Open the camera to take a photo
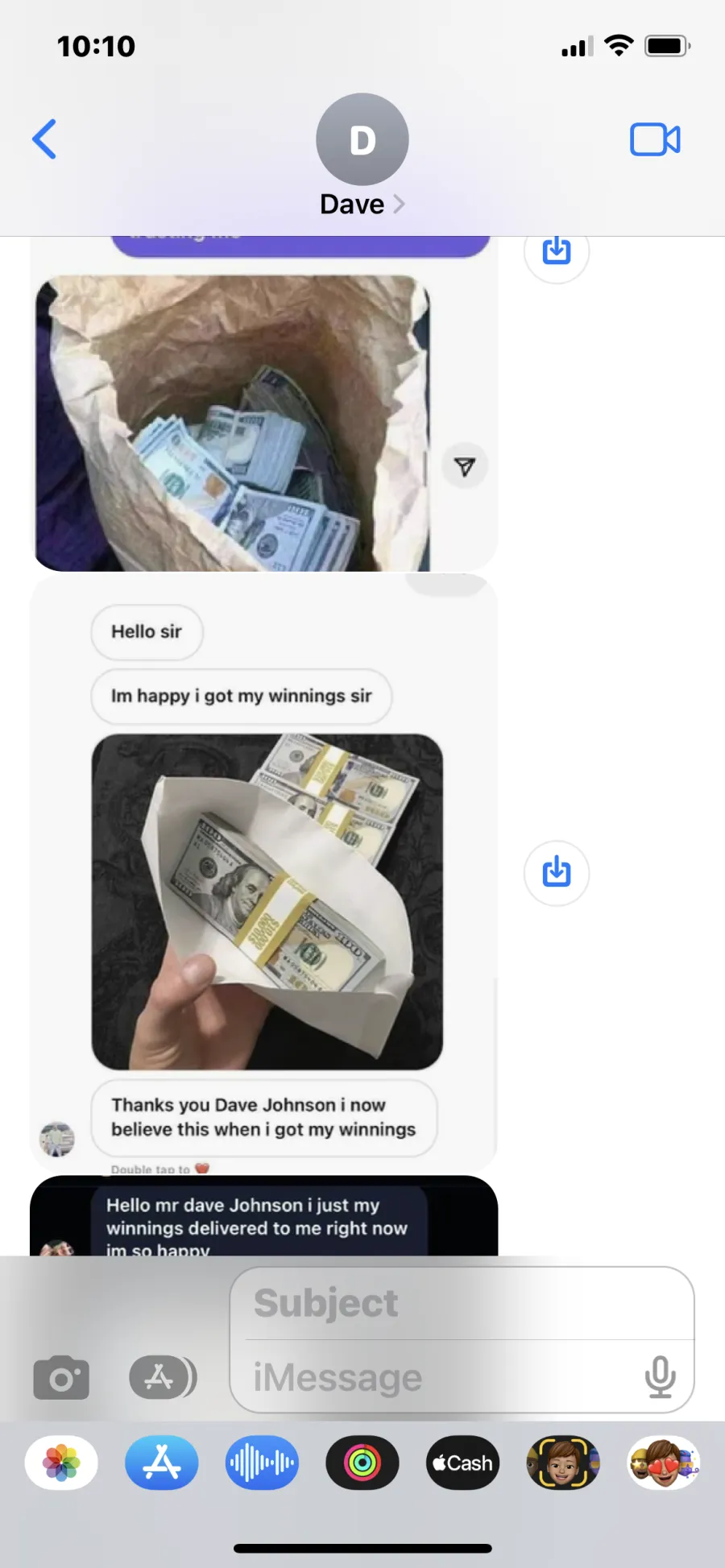This screenshot has width=725, height=1568. coord(61,1377)
